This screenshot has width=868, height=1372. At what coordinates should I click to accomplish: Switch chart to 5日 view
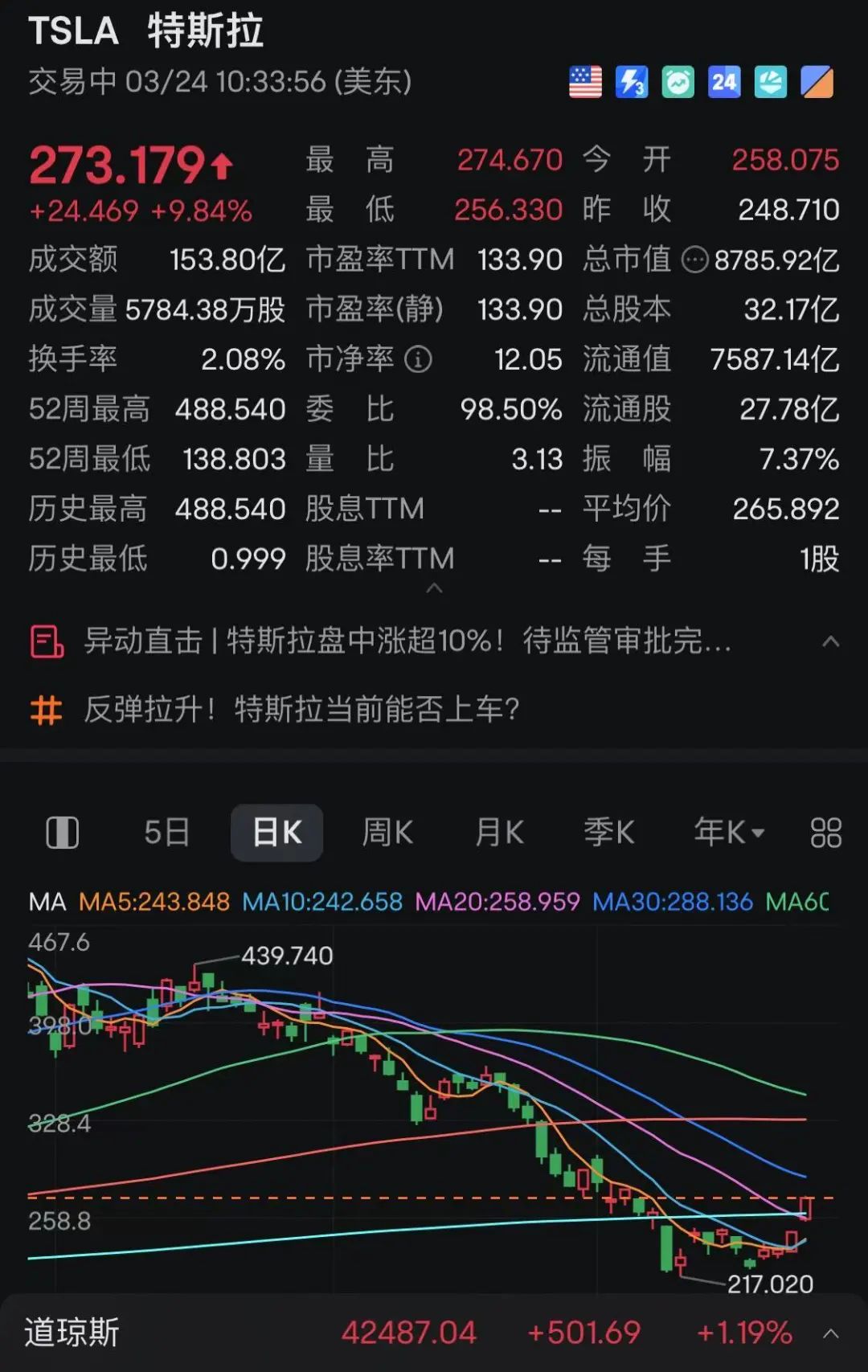coord(166,833)
